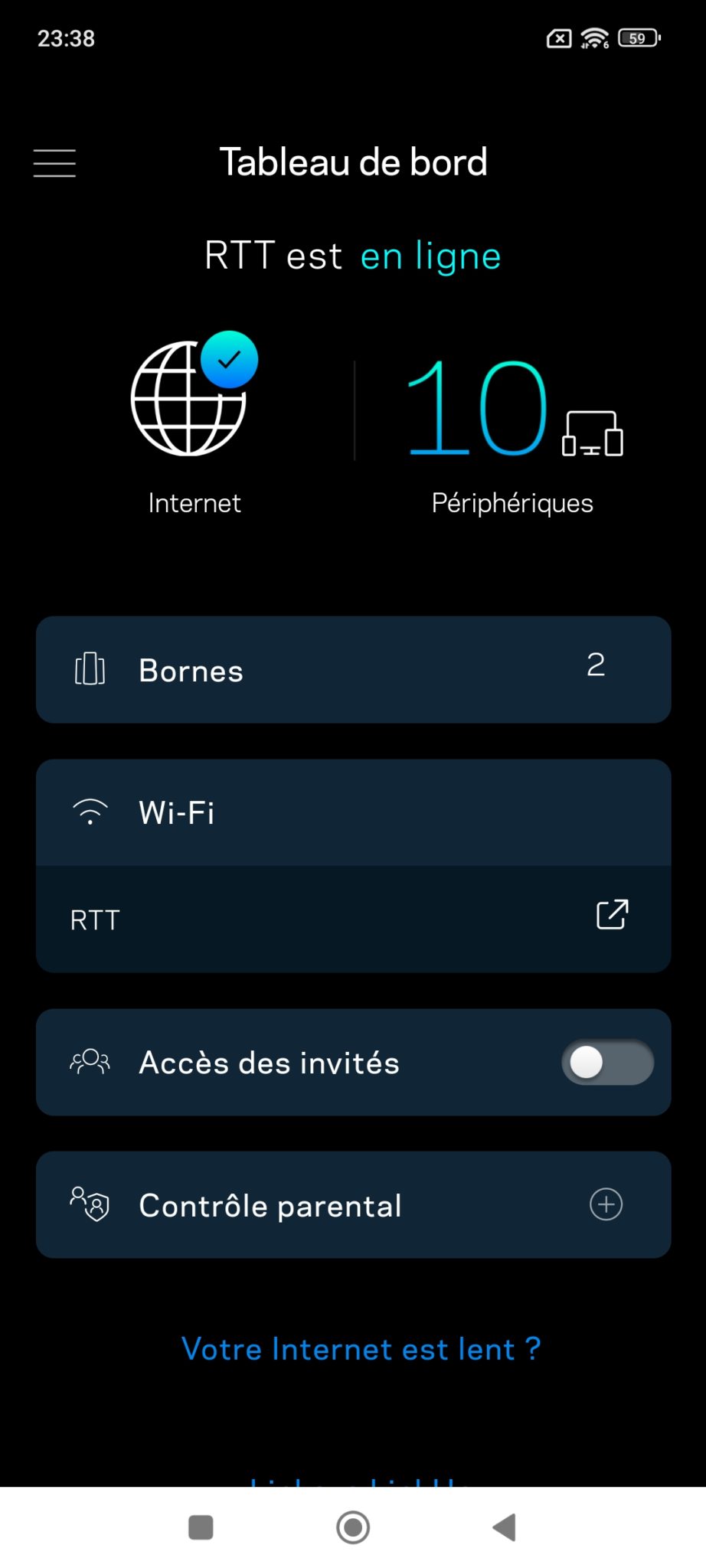Viewport: 706px width, 1568px height.
Task: Go back using system navigation
Action: 504,1527
